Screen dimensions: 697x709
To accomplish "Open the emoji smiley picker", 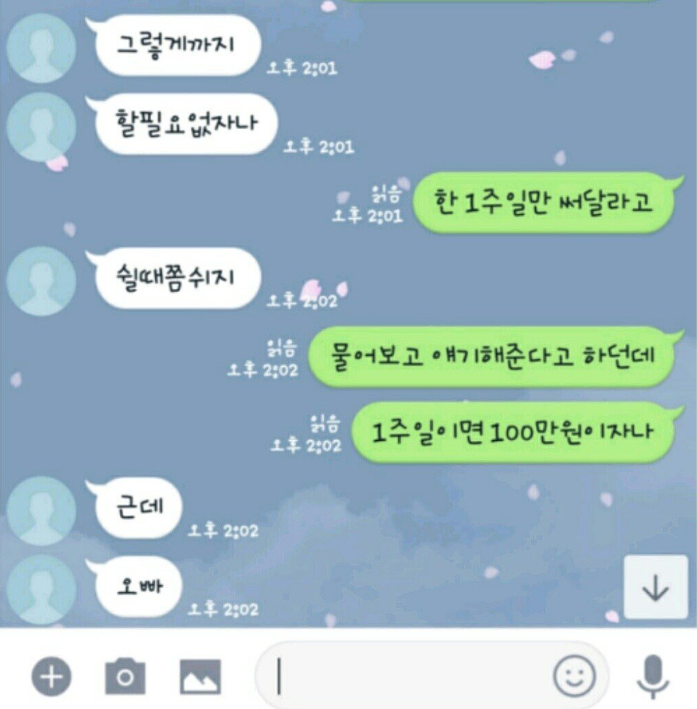I will (x=574, y=677).
